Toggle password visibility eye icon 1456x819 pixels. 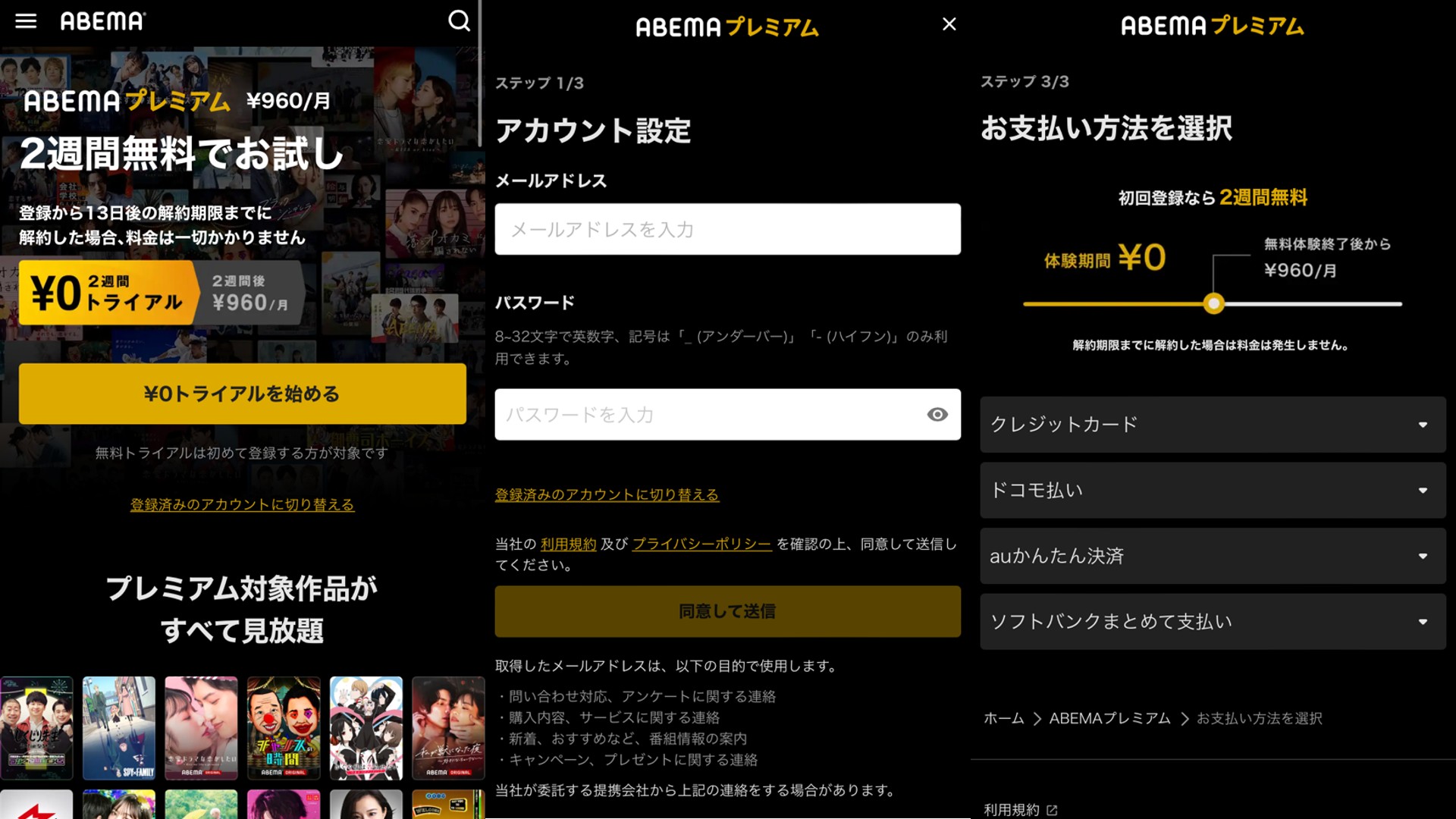point(937,415)
